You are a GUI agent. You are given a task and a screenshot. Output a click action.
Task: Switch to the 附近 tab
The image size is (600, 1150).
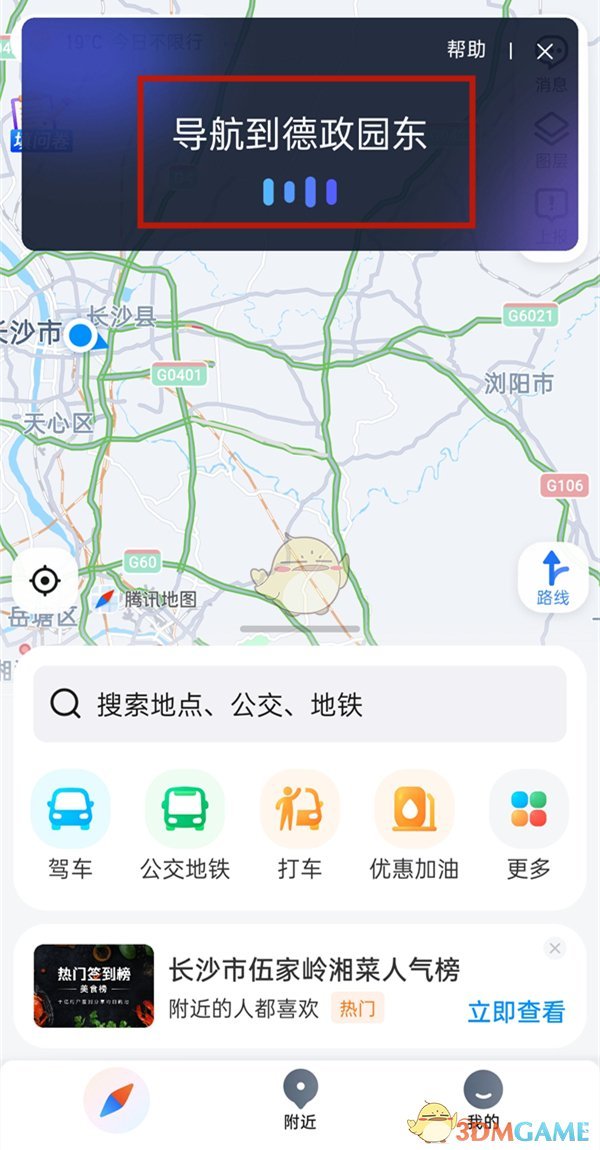[x=300, y=1100]
